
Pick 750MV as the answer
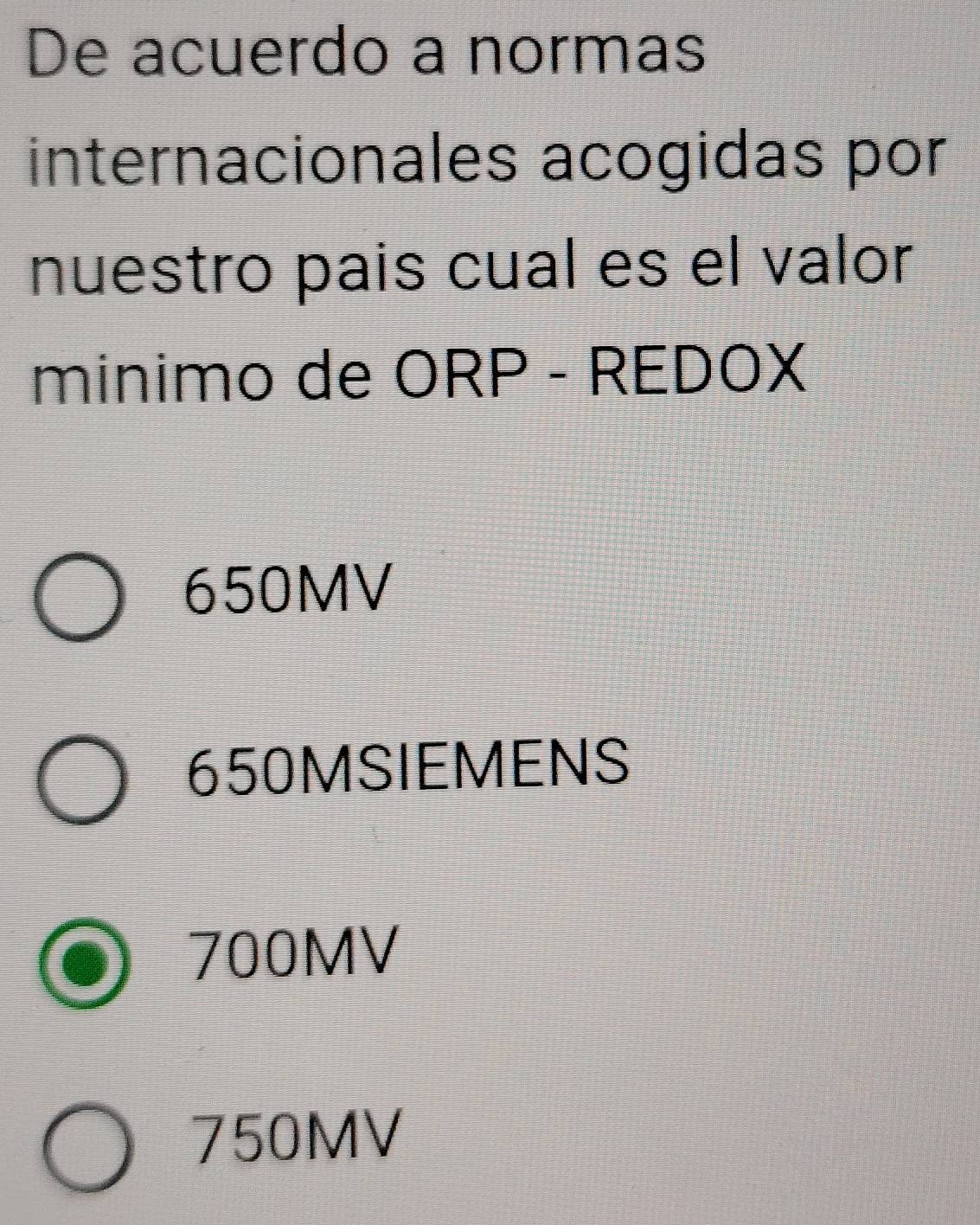(x=86, y=1145)
